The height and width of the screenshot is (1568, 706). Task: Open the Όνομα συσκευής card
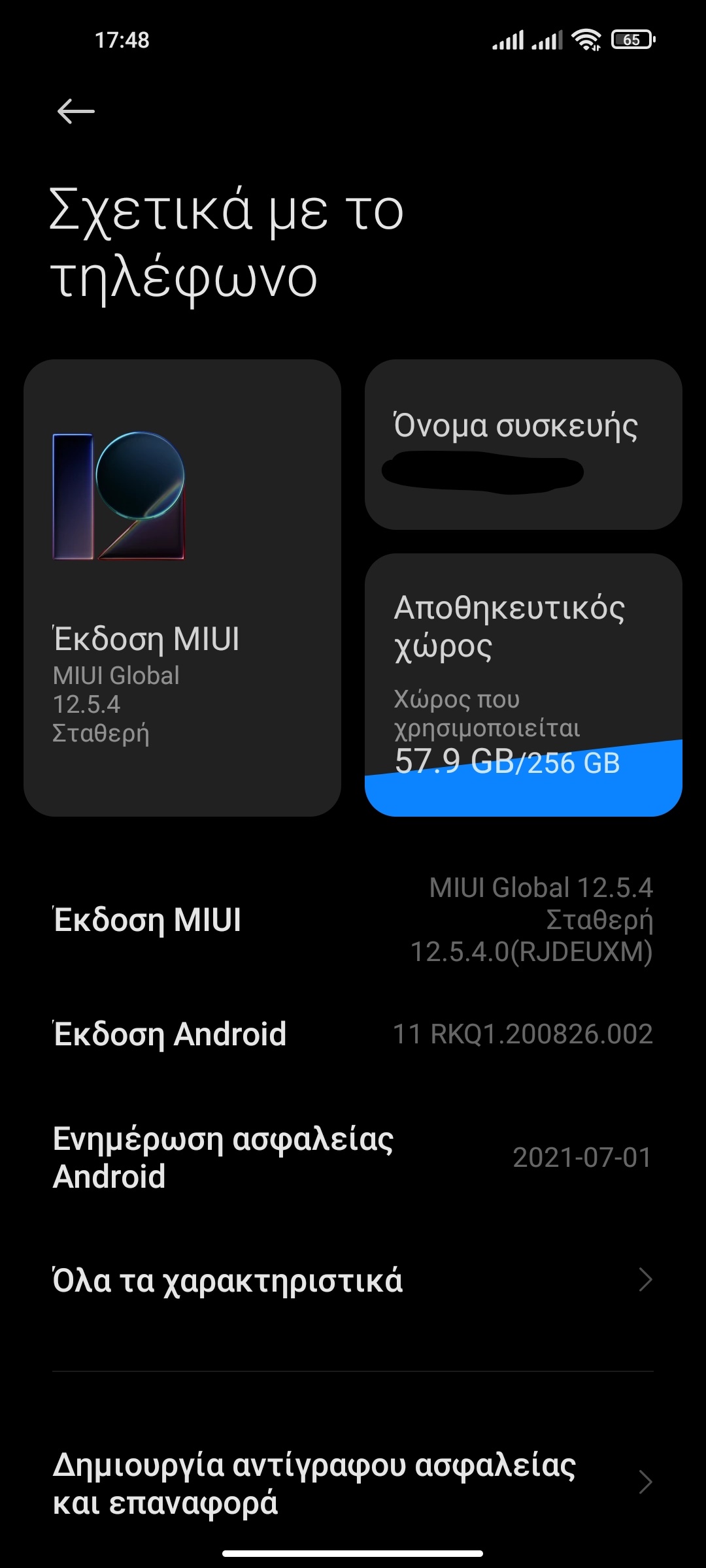click(x=523, y=444)
